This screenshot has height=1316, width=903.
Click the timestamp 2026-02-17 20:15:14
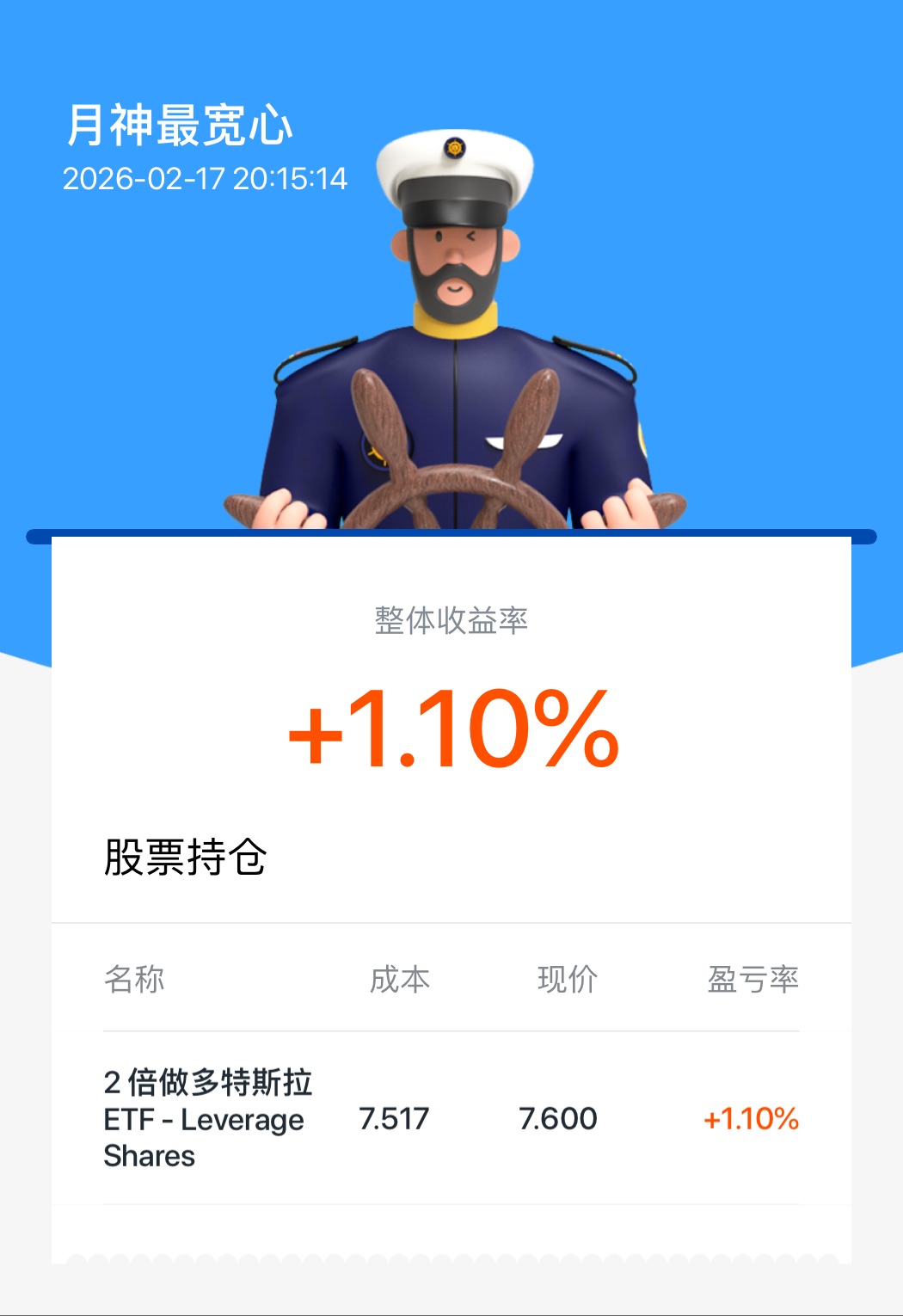point(204,181)
